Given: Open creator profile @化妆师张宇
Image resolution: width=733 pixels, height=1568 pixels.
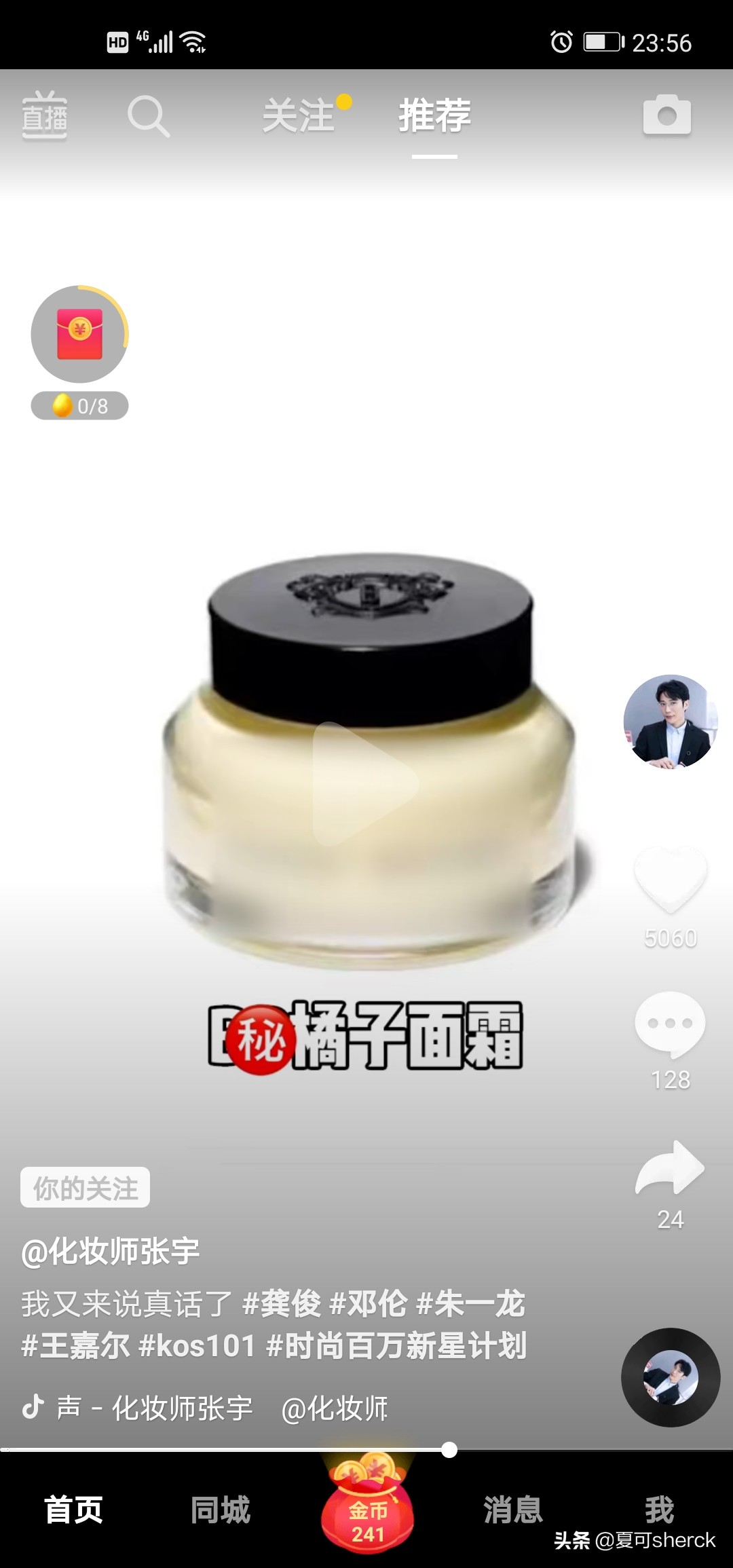Looking at the screenshot, I should (x=112, y=1252).
